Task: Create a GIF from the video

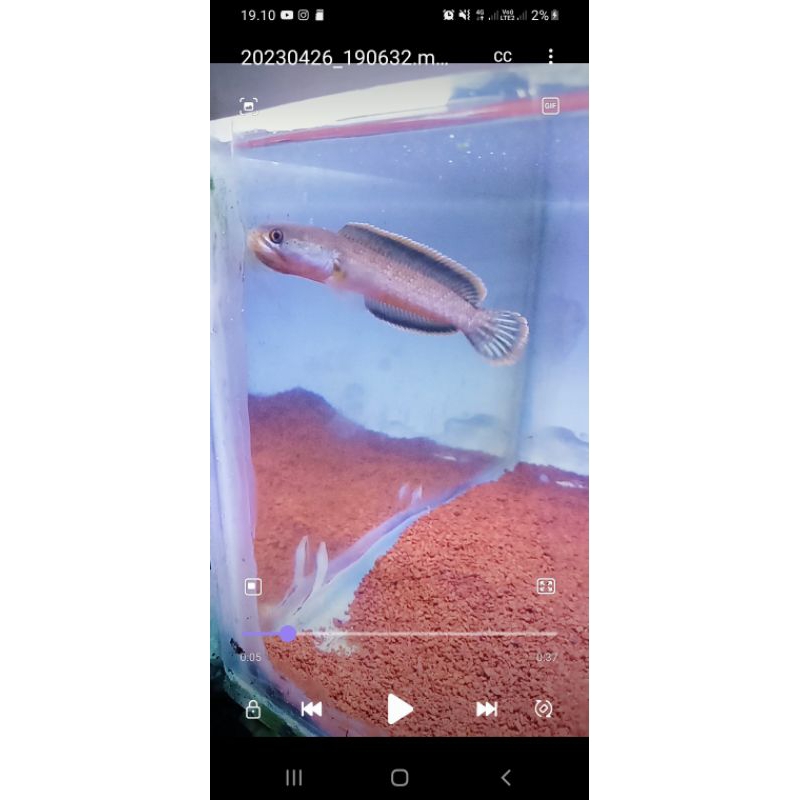Action: coord(550,106)
